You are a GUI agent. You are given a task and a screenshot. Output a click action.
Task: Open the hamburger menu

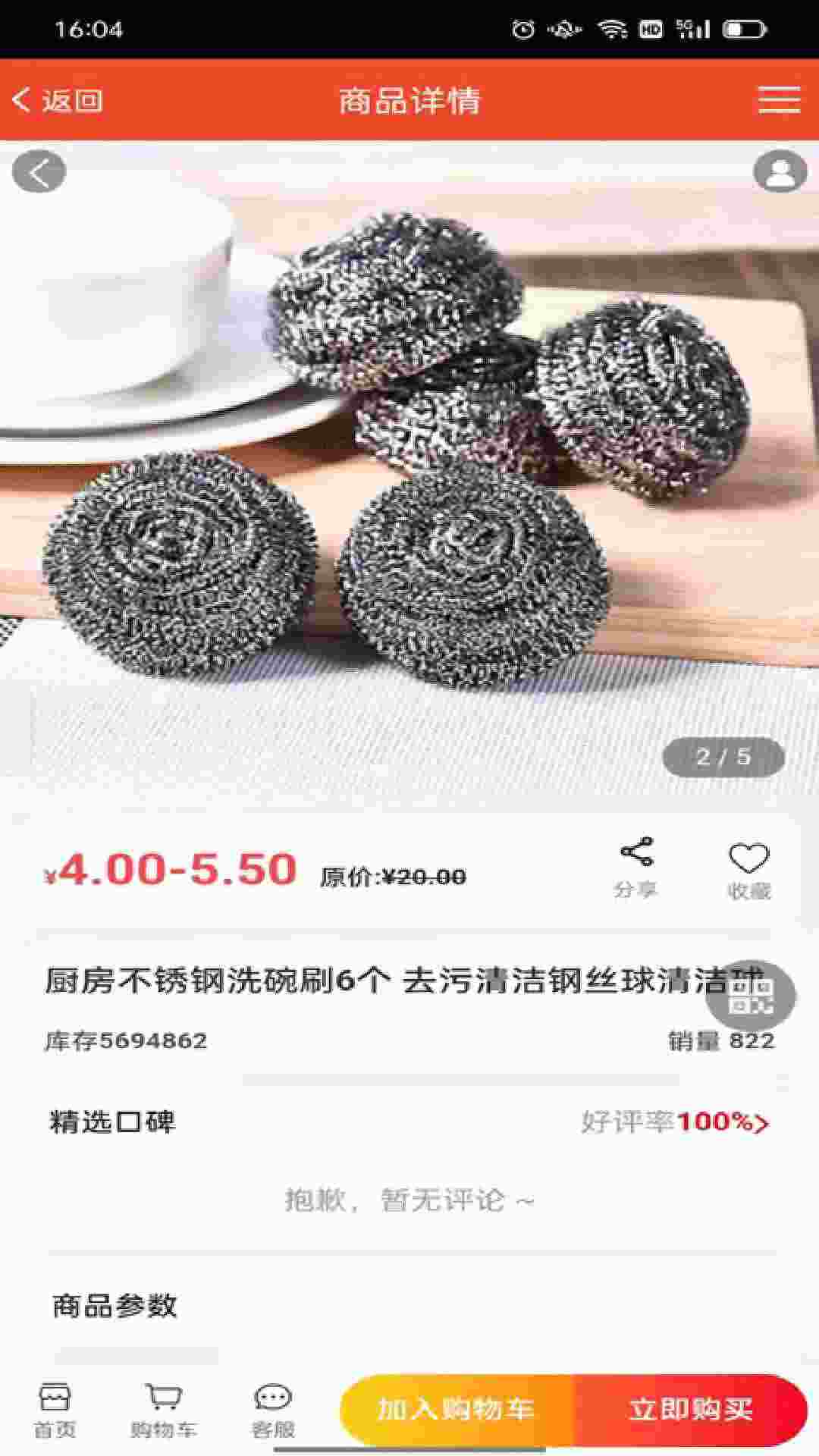click(x=779, y=99)
